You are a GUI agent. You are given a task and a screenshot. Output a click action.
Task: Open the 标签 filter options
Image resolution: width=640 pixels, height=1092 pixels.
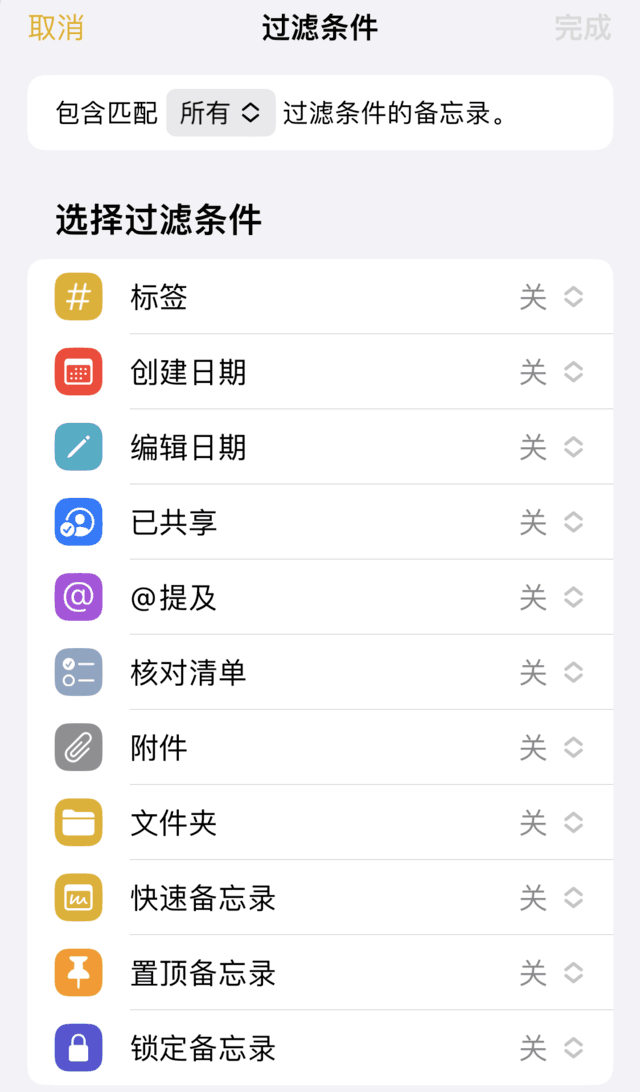coord(550,297)
